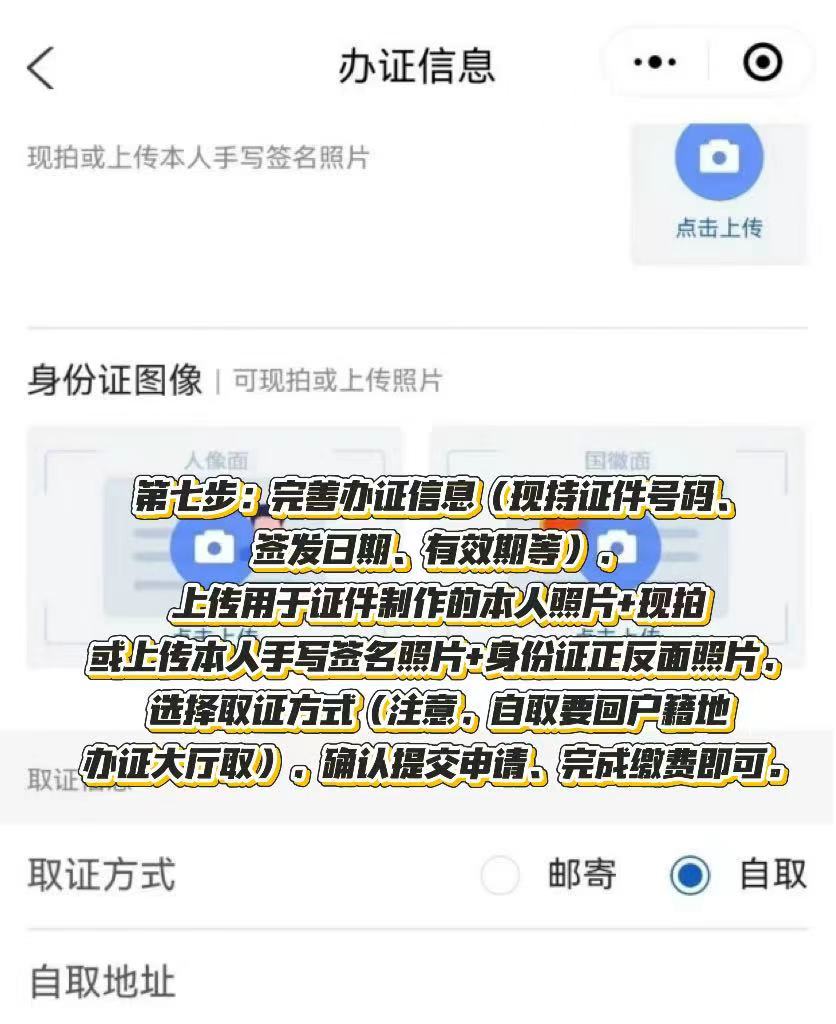This screenshot has height=1024, width=836.
Task: Select 邮寄 as the pickup method
Action: (x=501, y=875)
